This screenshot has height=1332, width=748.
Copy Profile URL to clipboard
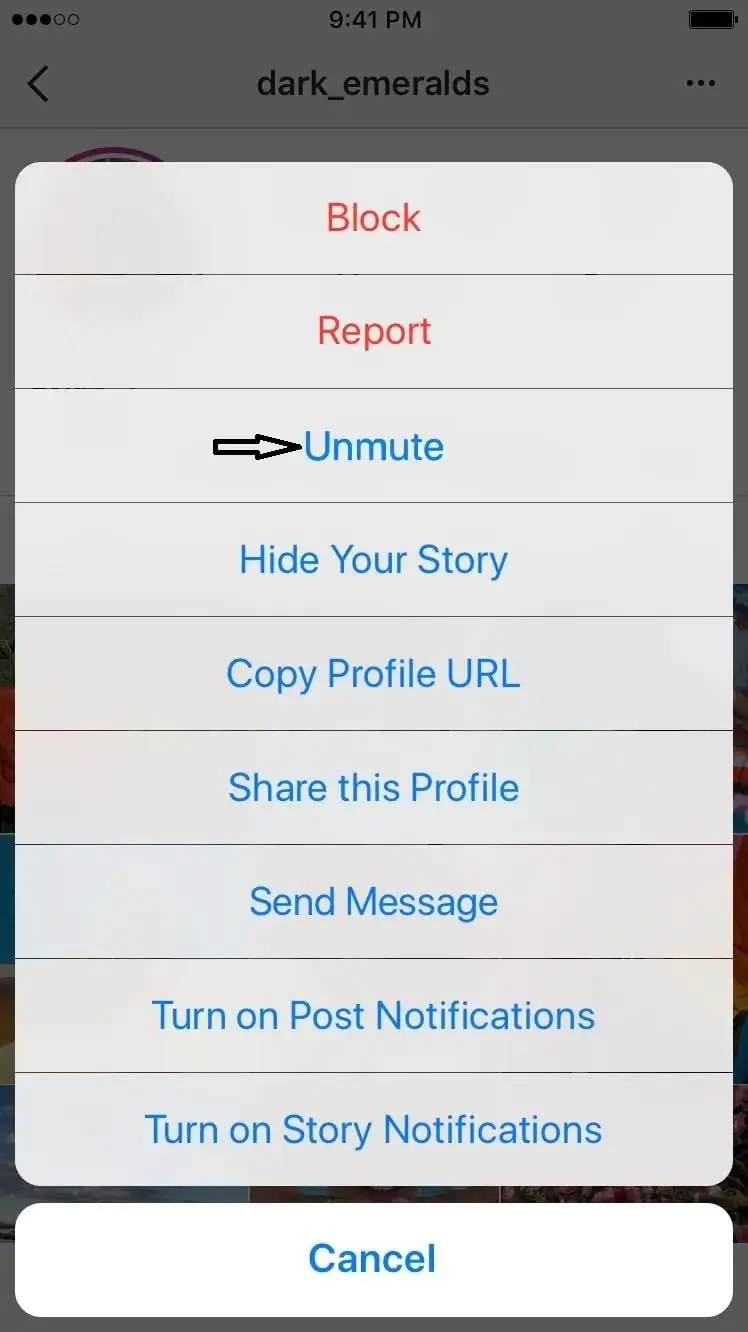[373, 674]
